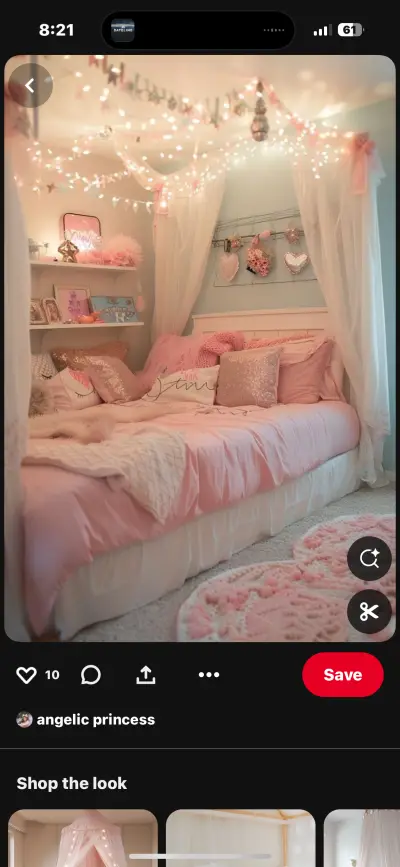Image resolution: width=400 pixels, height=867 pixels.
Task: Open the second Shop the look product
Action: 241,838
